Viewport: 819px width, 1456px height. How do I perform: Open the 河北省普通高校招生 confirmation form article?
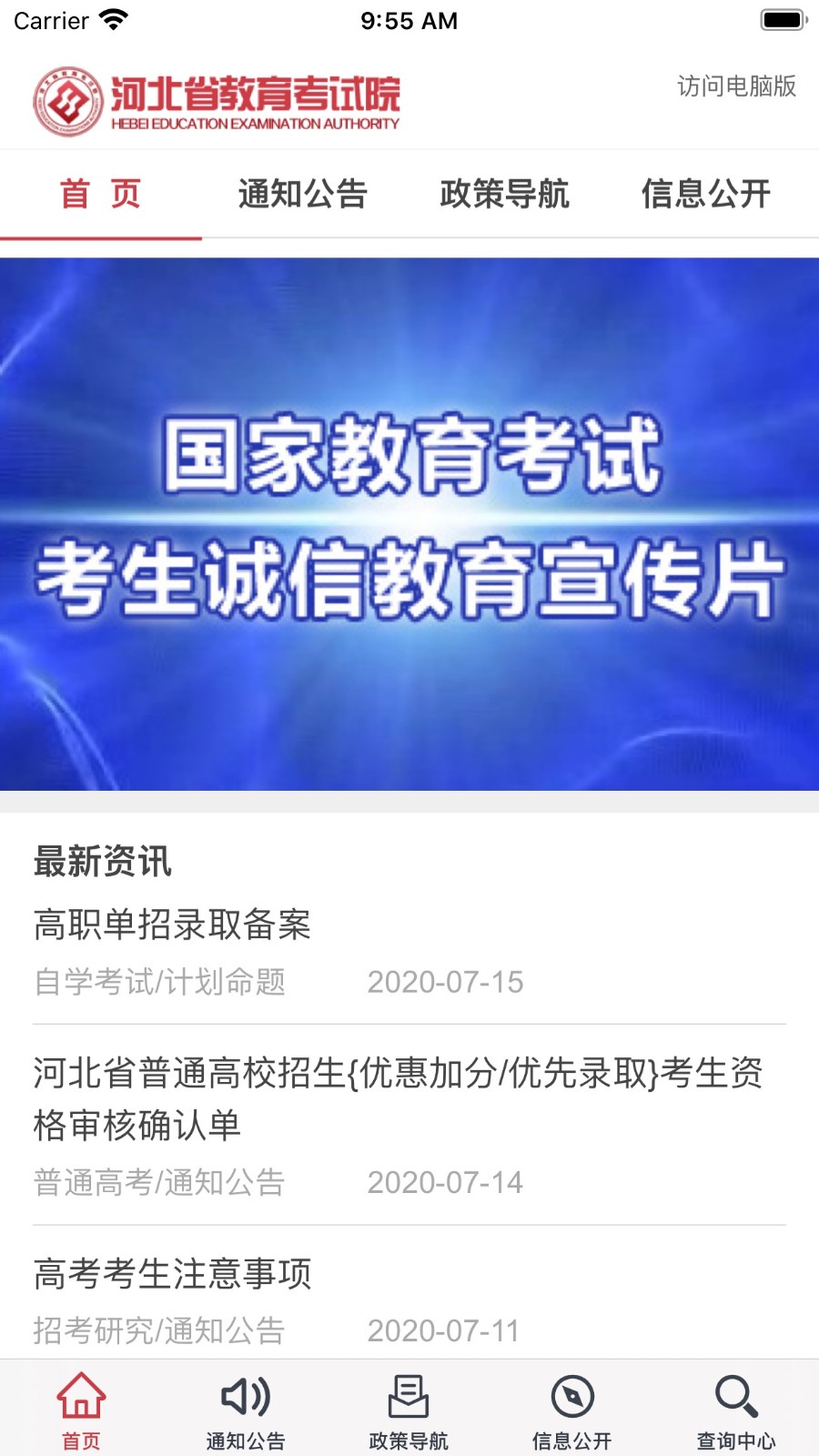(x=398, y=1098)
